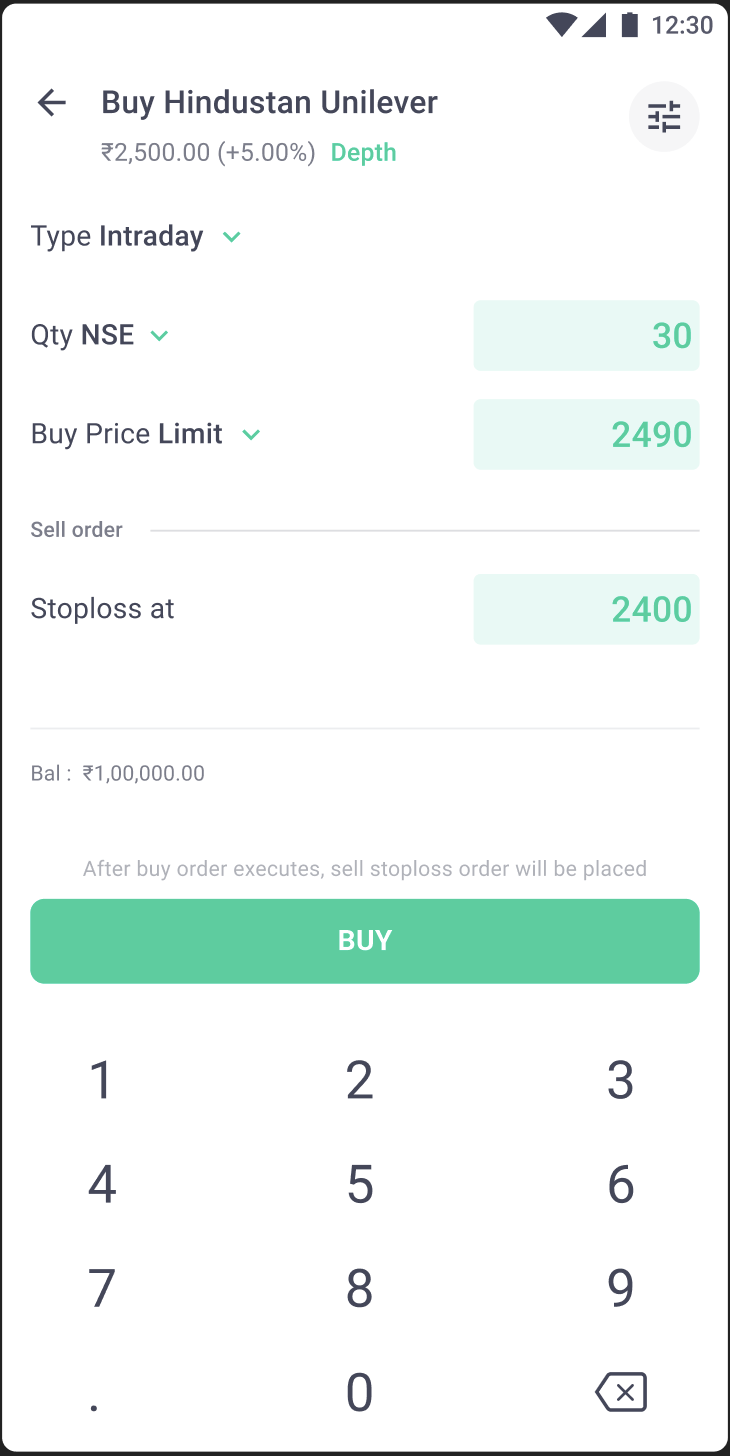Enter digit 3 on the keypad
Screen dimensions: 730x1456
(621, 1081)
